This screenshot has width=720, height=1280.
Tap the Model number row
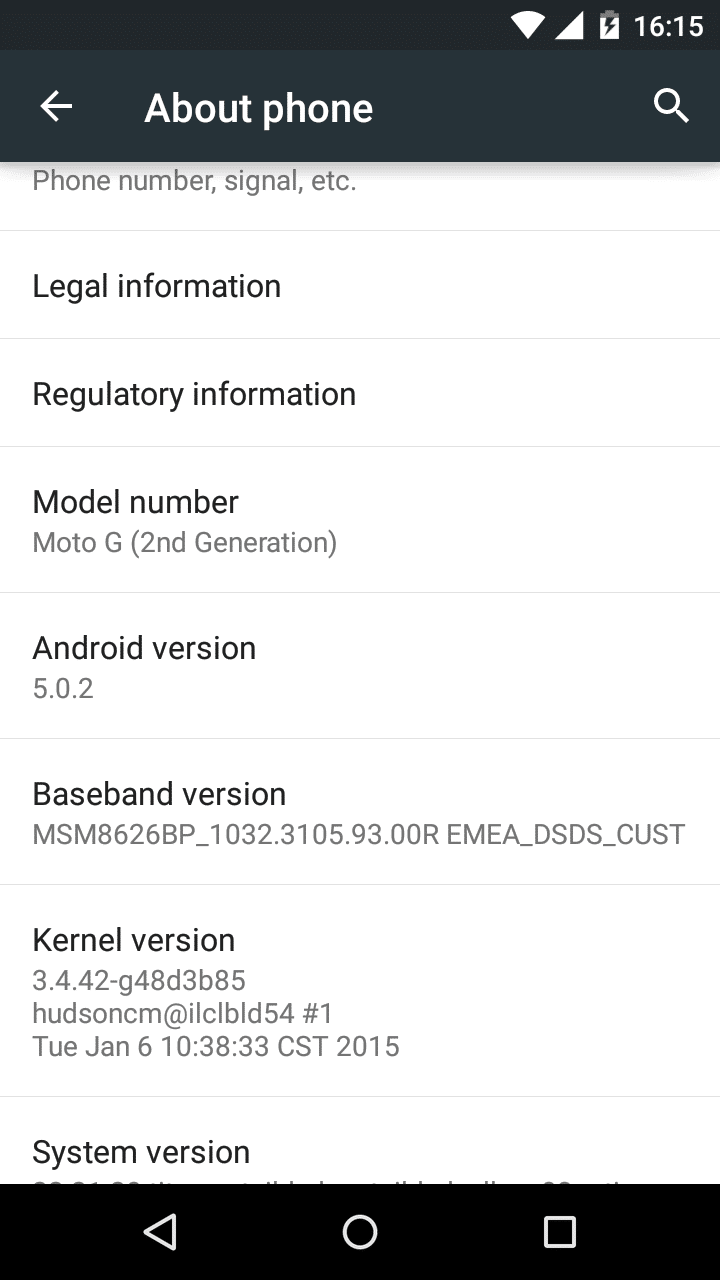[360, 520]
